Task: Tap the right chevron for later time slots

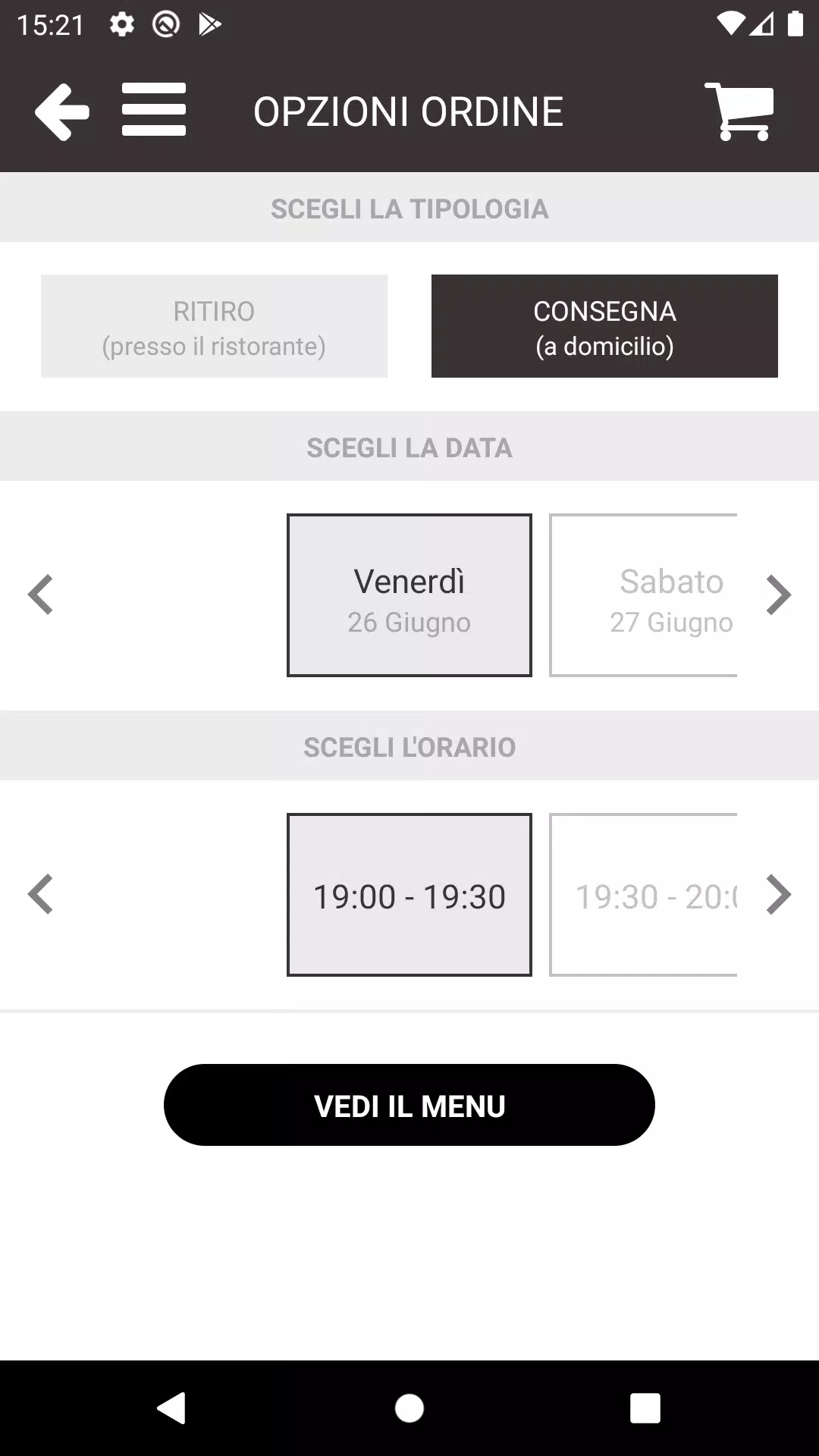Action: [x=777, y=895]
